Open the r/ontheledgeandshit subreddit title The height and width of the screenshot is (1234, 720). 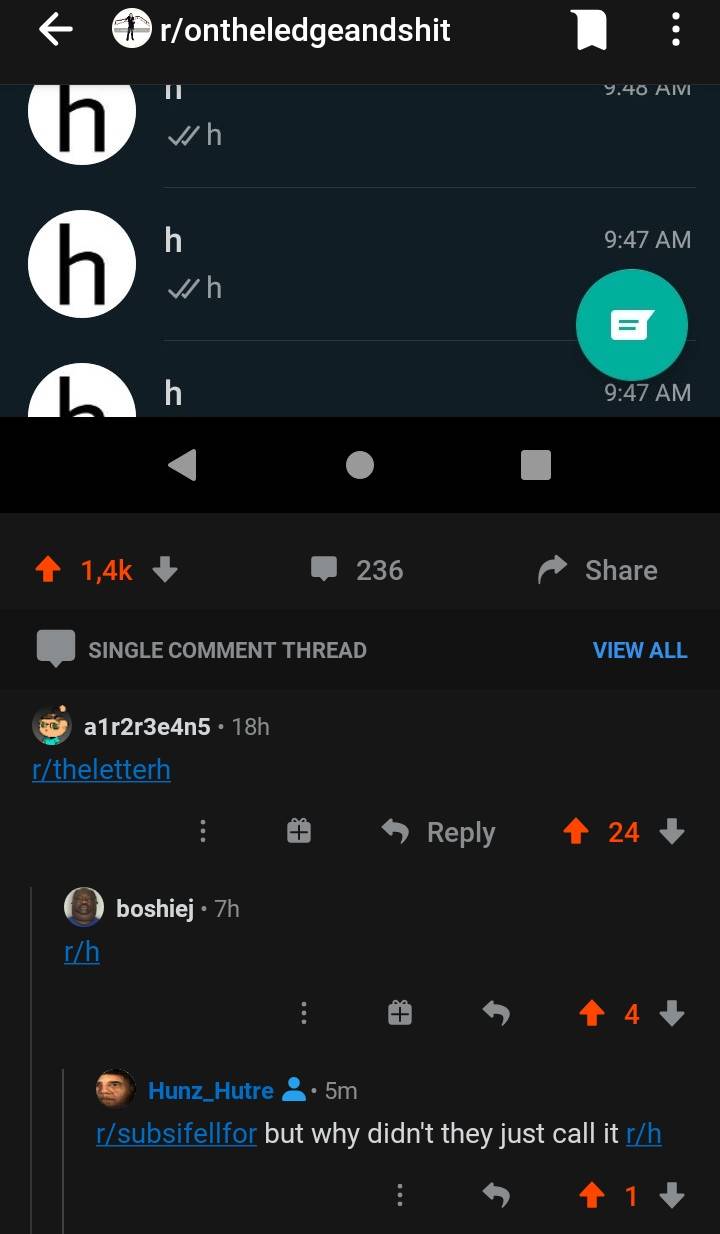click(x=305, y=30)
